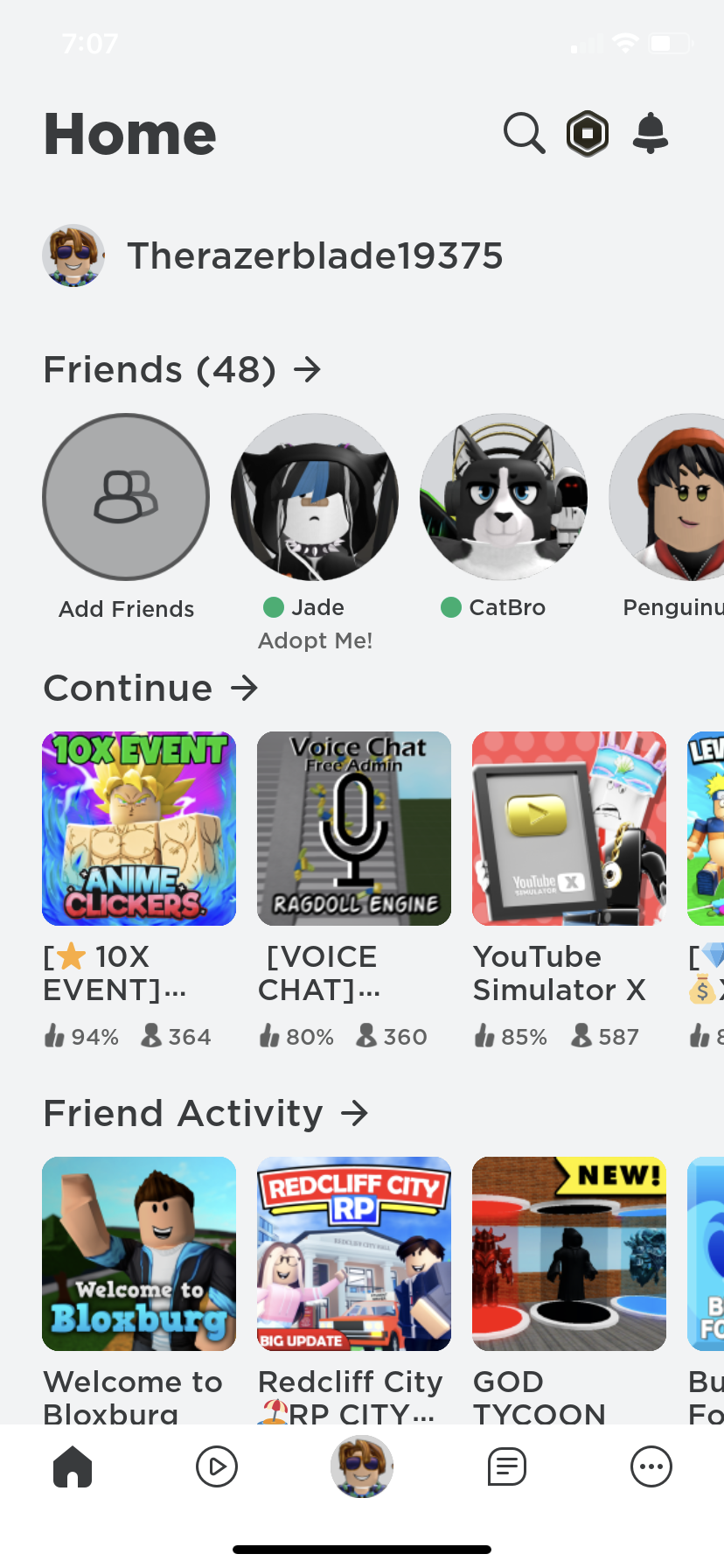Screen dimensions: 724x1568
Task: View friend CatBro's avatar
Action: (504, 497)
